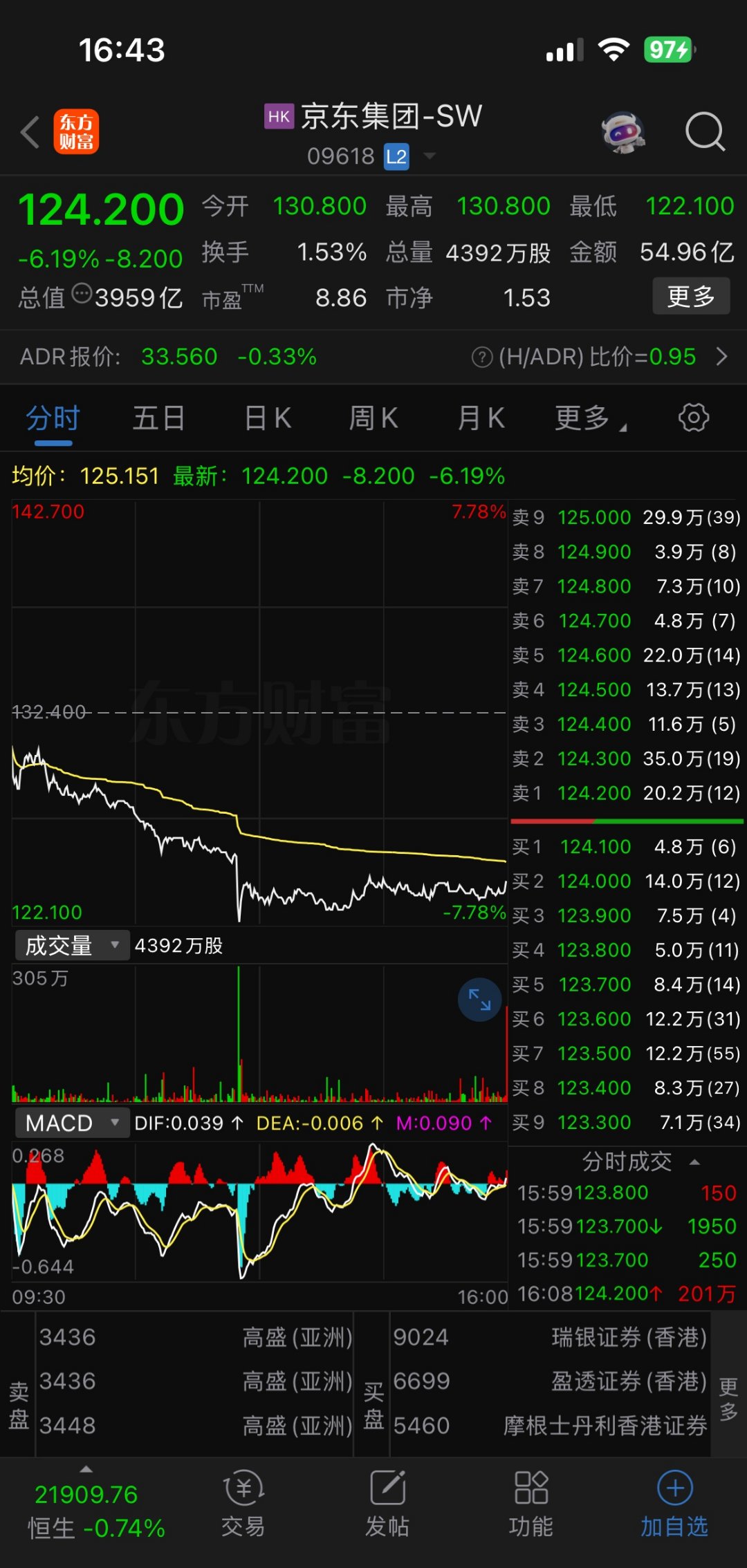Open ADR price comparison details
The image size is (747, 1568).
(x=722, y=357)
